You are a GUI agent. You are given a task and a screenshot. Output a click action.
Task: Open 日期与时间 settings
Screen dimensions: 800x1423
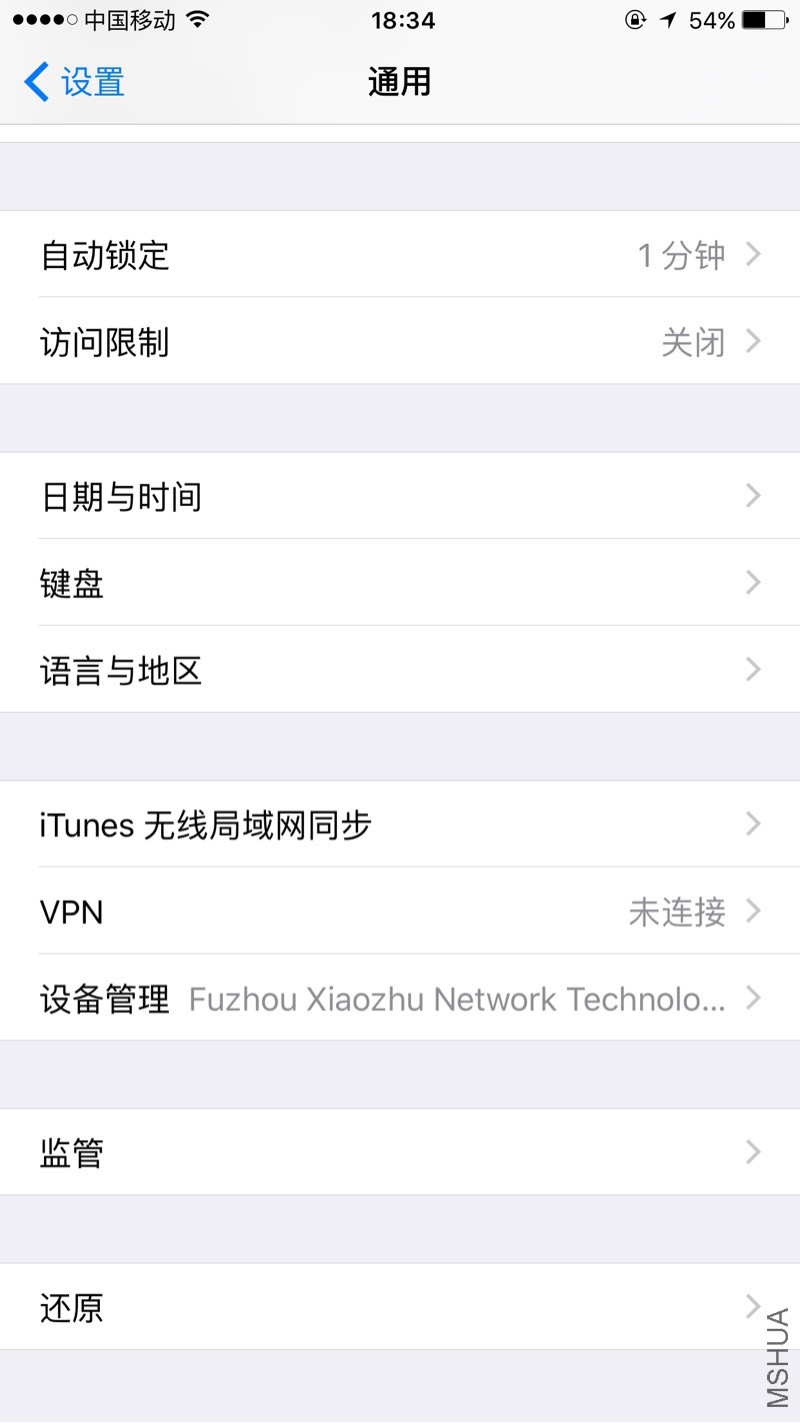pos(400,496)
